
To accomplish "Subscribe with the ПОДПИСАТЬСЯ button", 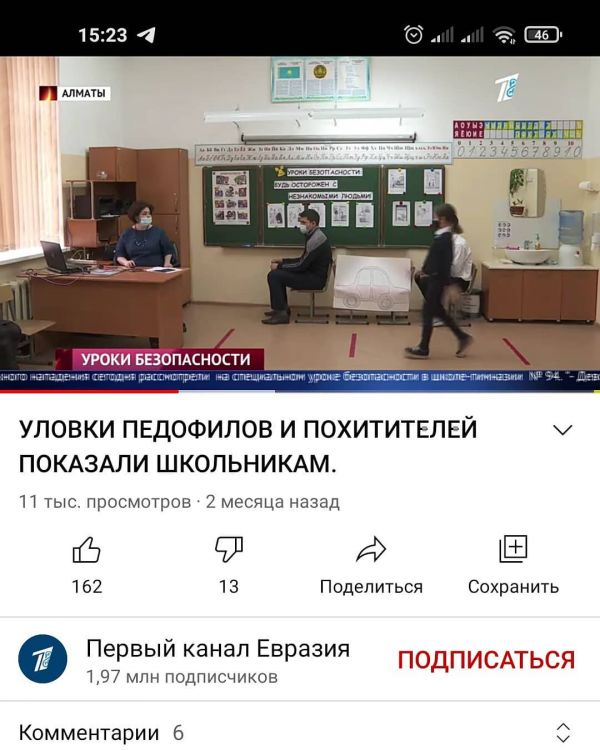I will pyautogui.click(x=486, y=660).
